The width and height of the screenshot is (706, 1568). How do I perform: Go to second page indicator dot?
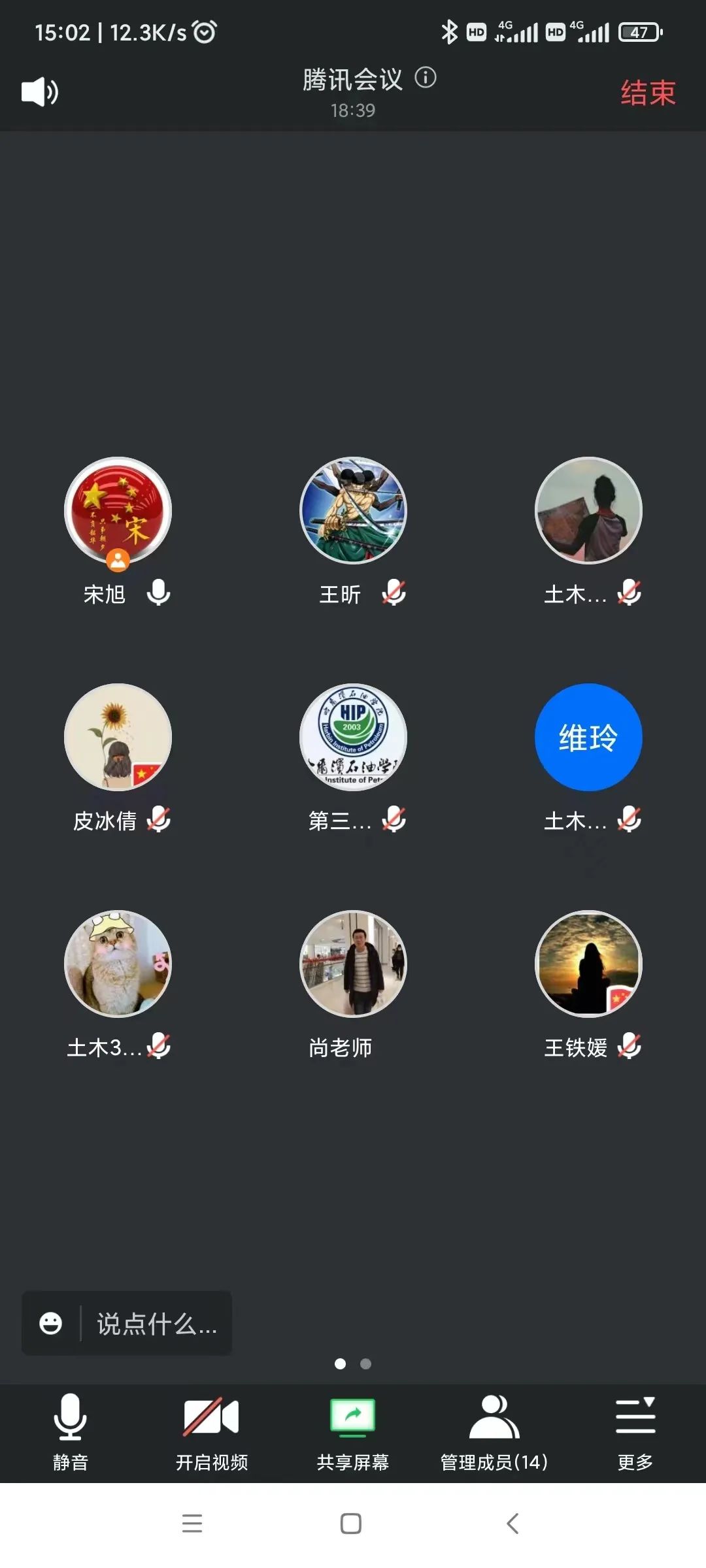tap(366, 1364)
